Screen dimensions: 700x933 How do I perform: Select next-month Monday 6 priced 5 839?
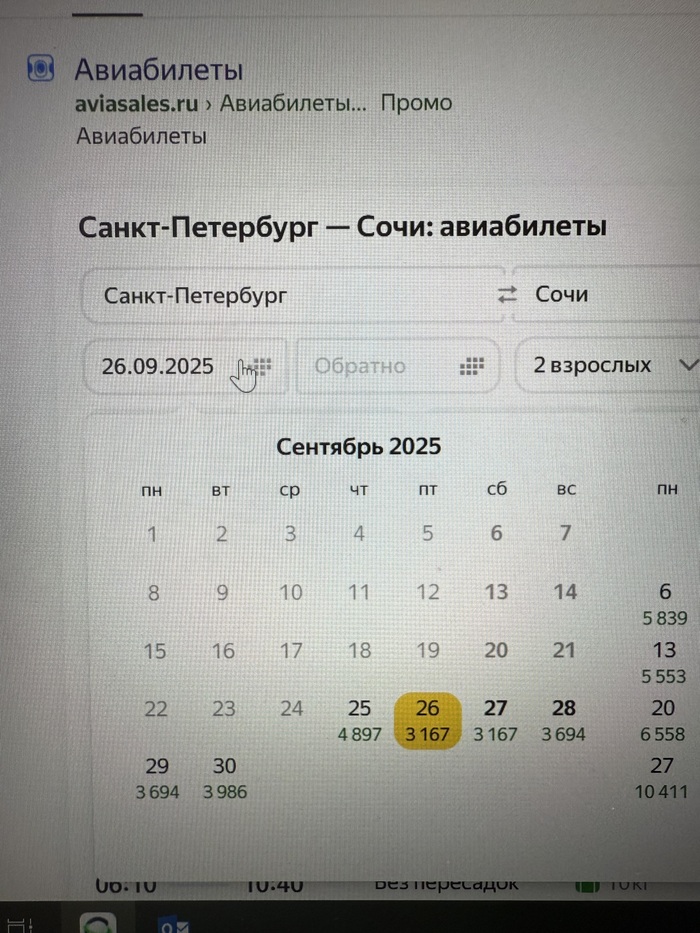(x=664, y=603)
